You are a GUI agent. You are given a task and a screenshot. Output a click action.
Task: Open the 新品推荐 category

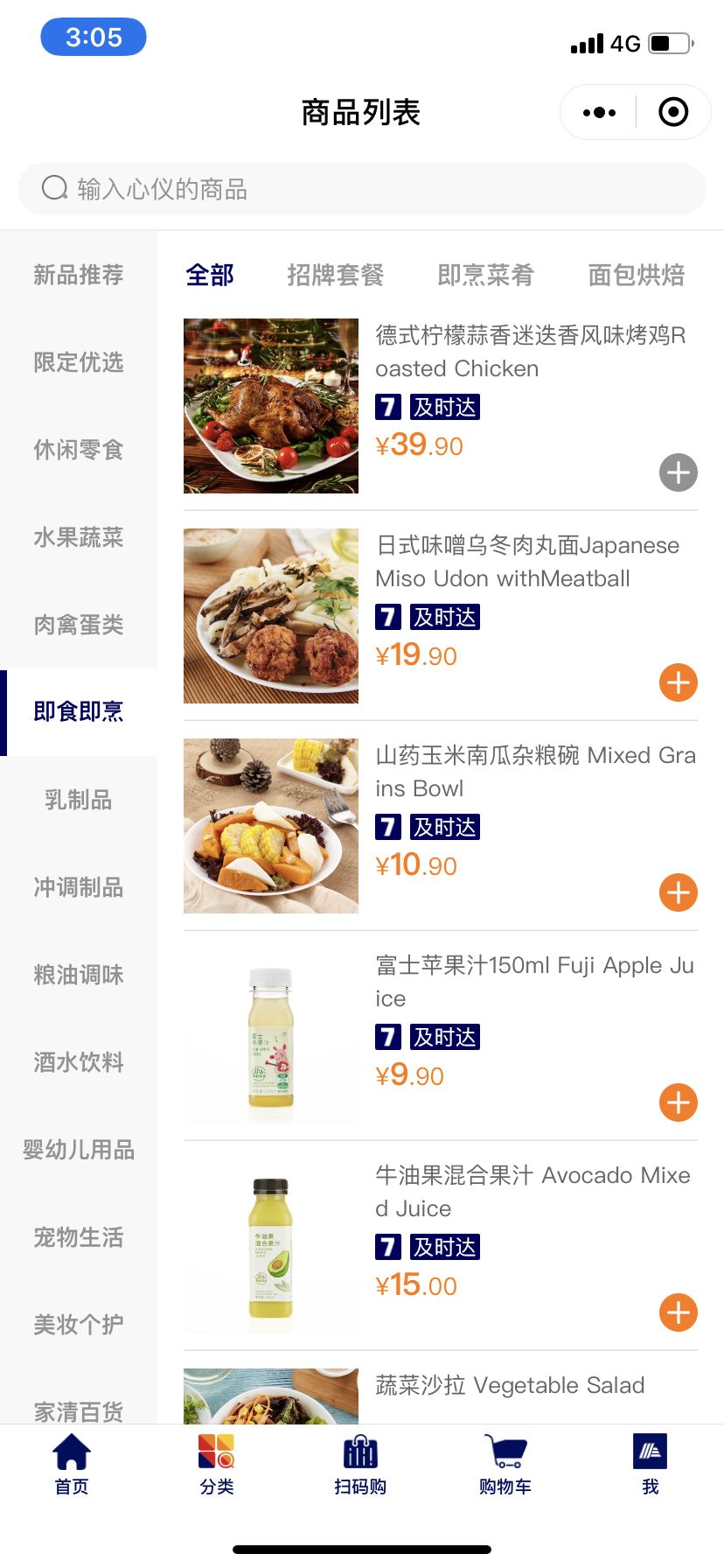pyautogui.click(x=79, y=275)
